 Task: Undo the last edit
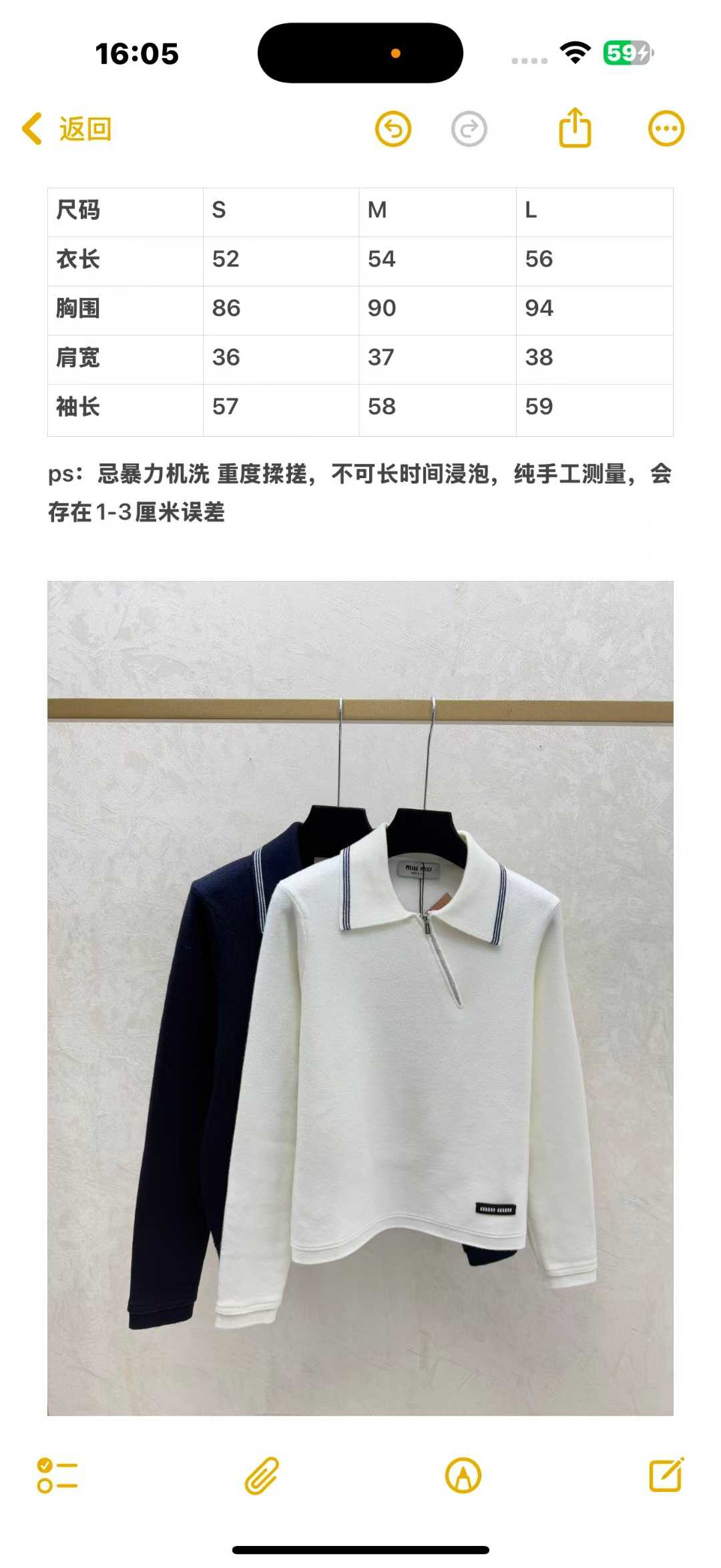pos(393,129)
